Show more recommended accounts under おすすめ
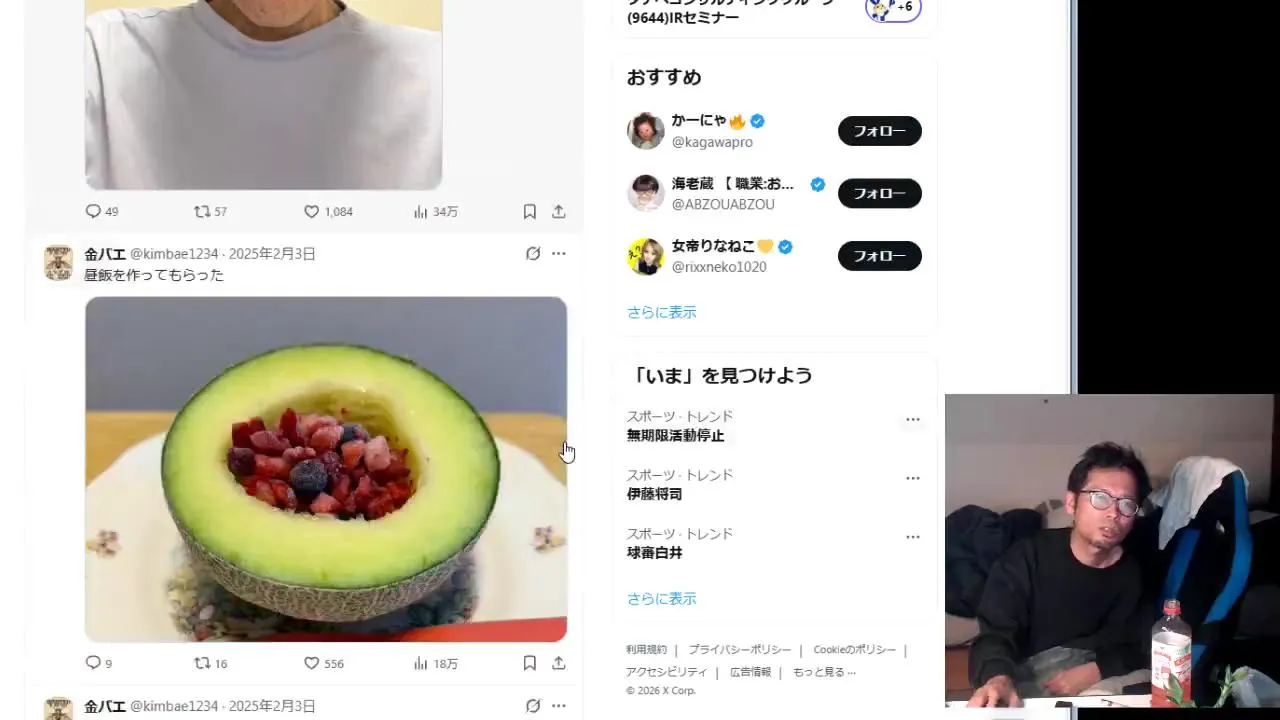The height and width of the screenshot is (720, 1280). point(661,312)
